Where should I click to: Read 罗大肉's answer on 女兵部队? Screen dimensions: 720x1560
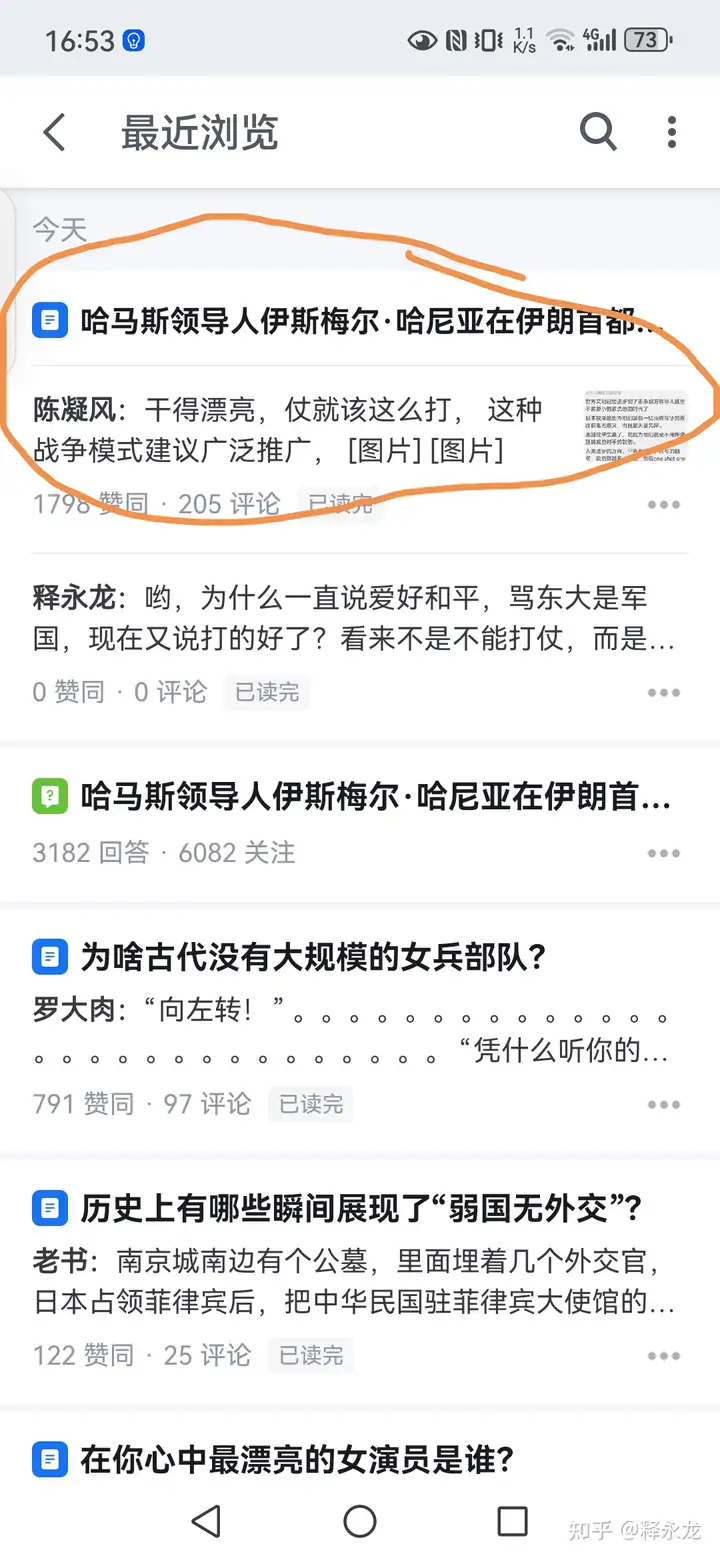pos(350,1030)
